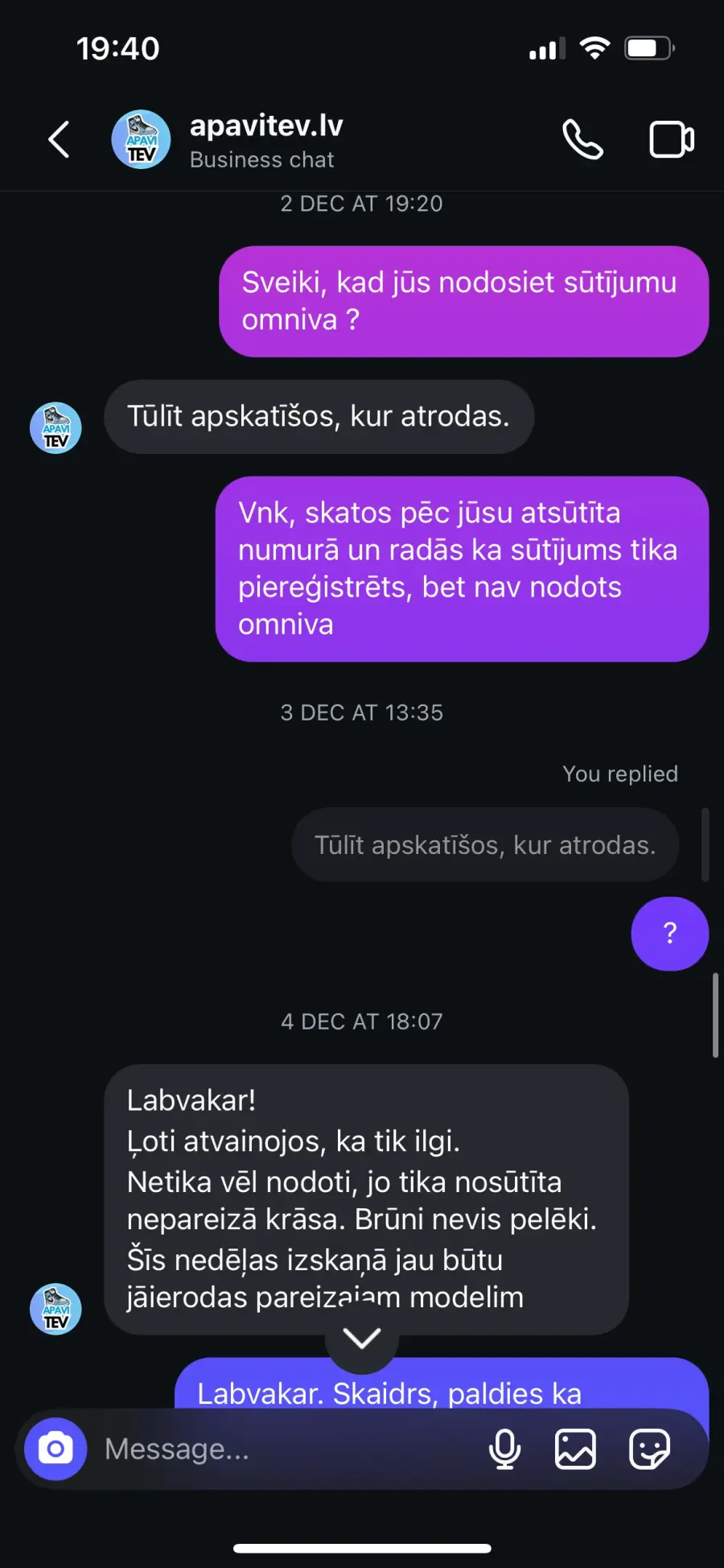This screenshot has height=1568, width=724.
Task: Start a video call with apavitev.lv
Action: (x=672, y=140)
